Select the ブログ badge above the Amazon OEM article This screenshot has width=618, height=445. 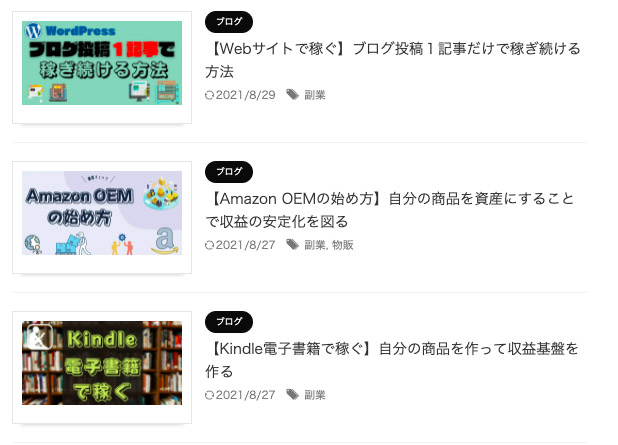[x=229, y=171]
